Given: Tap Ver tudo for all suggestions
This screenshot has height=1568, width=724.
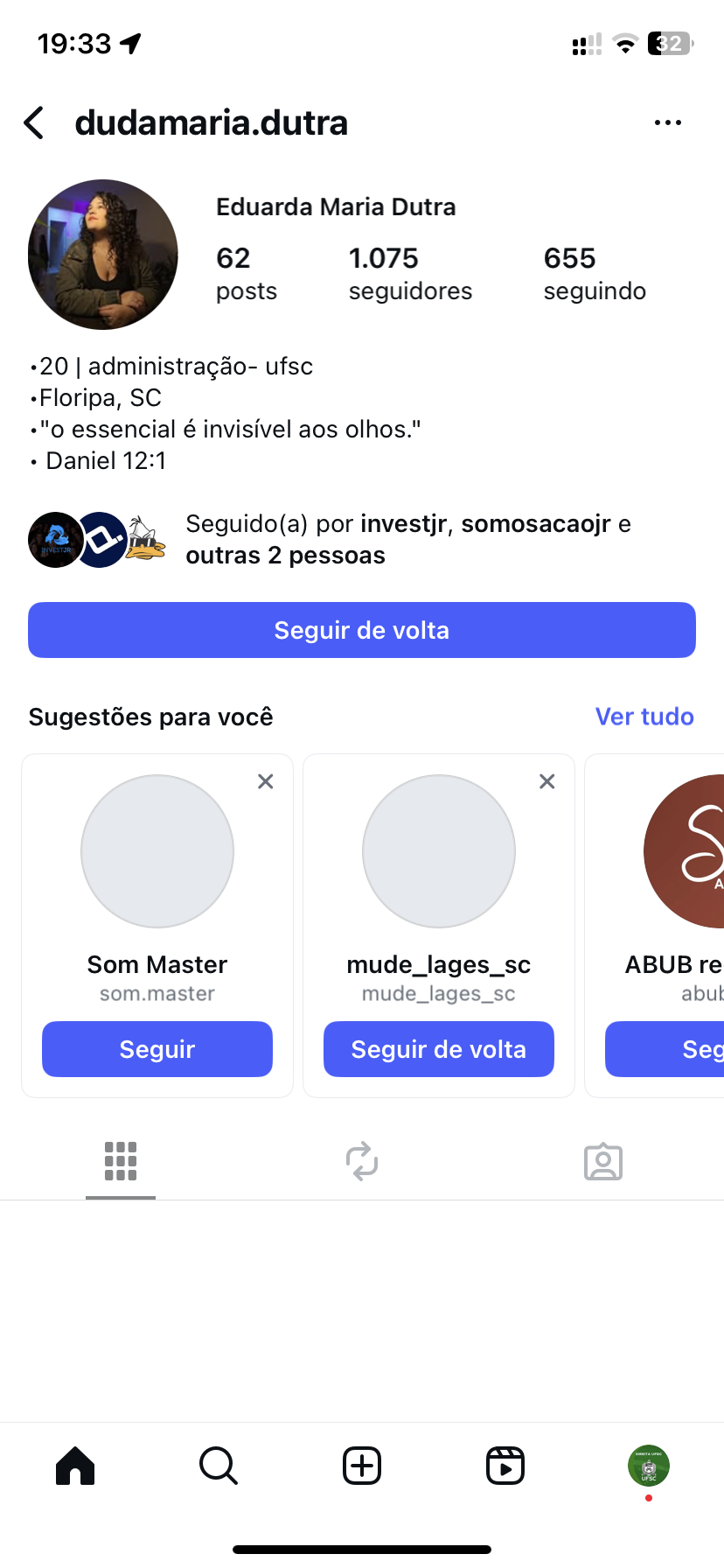Looking at the screenshot, I should click(x=644, y=717).
